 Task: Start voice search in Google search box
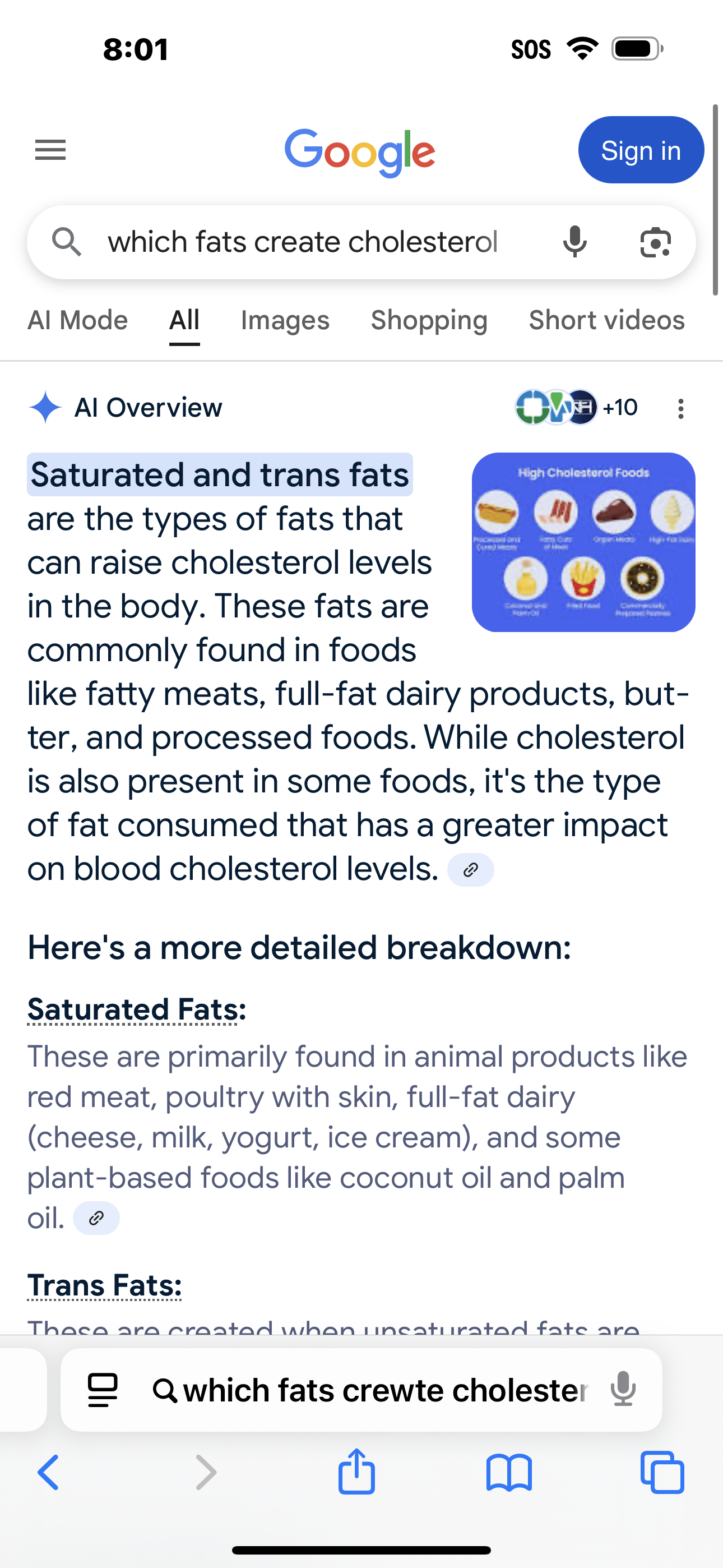pos(574,242)
